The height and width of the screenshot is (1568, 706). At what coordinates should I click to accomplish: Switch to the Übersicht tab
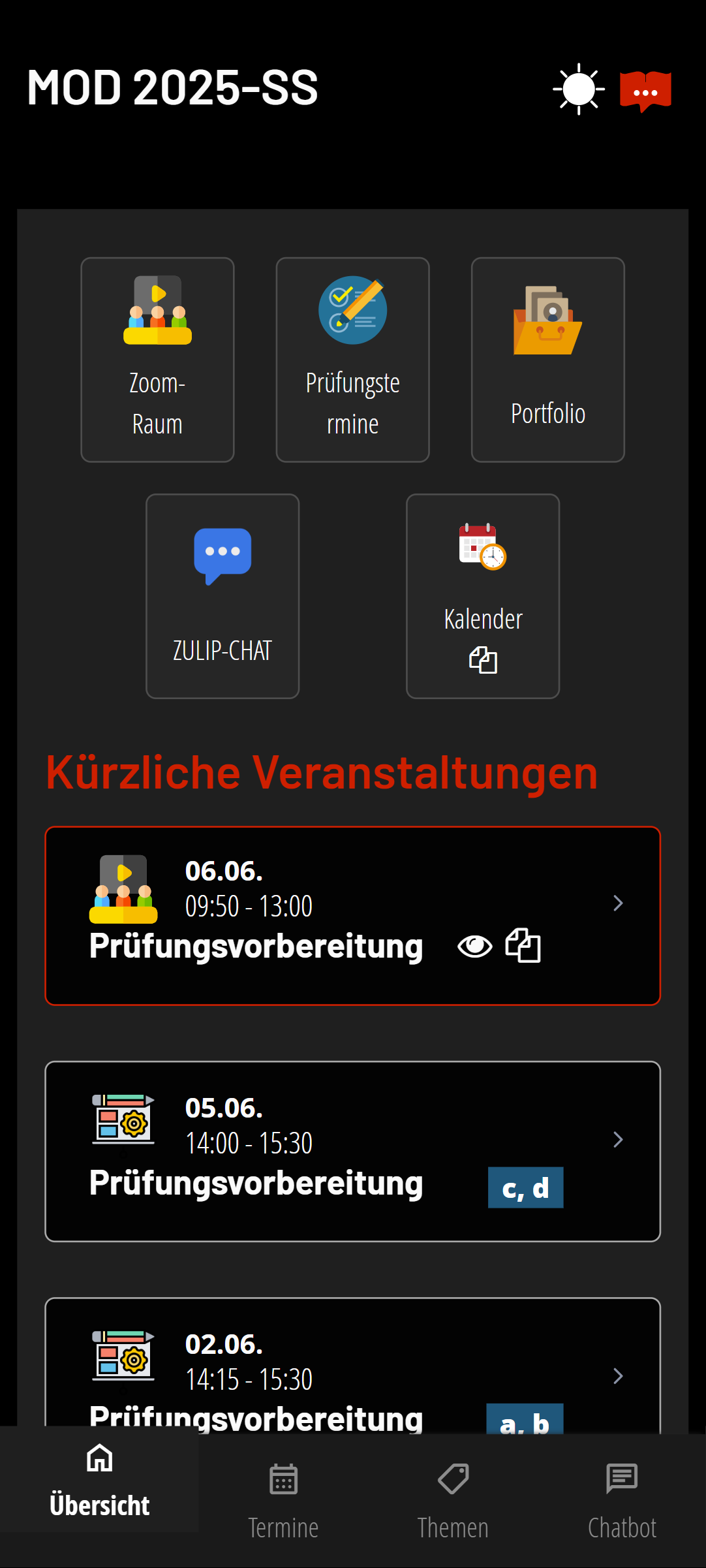99,1481
